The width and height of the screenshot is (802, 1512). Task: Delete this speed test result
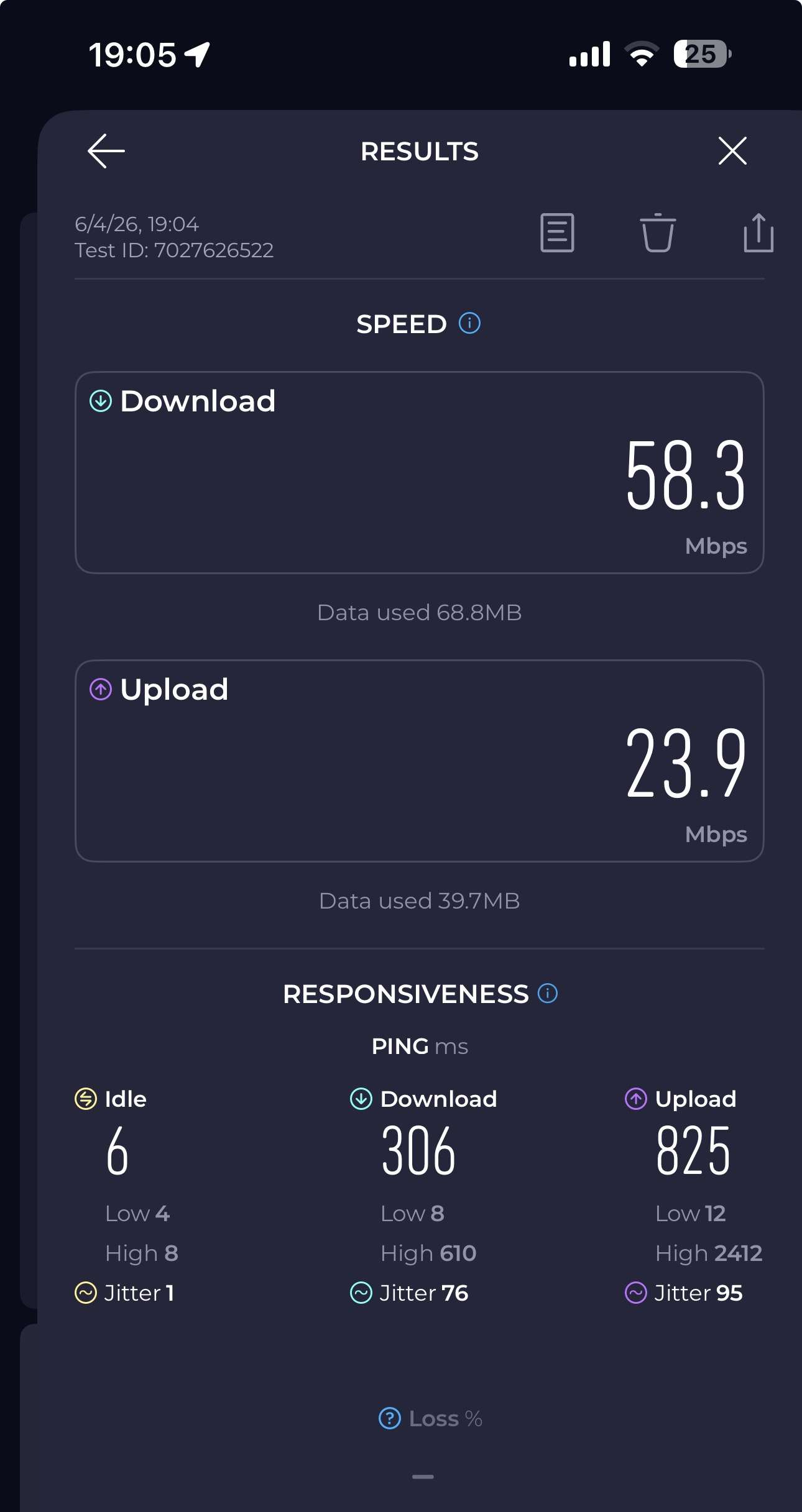click(658, 233)
